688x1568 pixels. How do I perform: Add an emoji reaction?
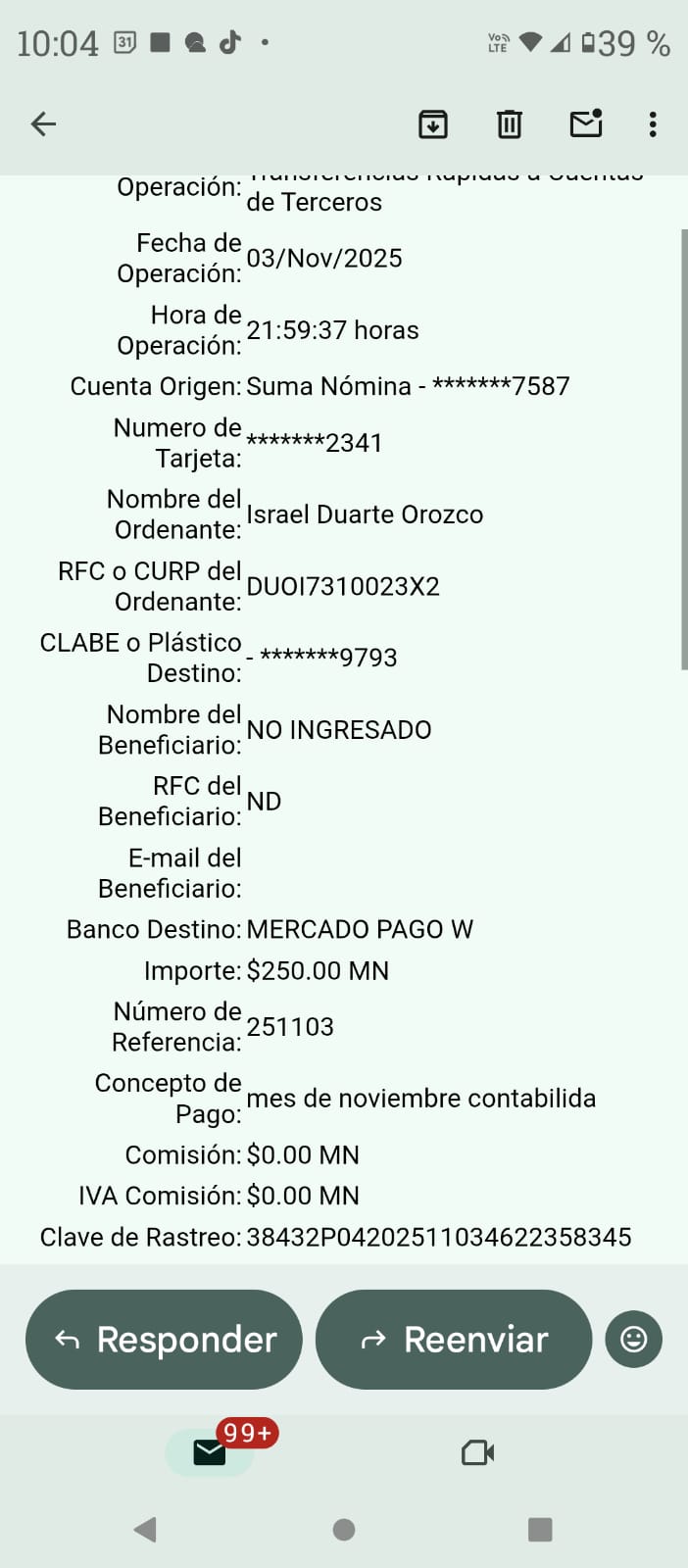(x=633, y=1339)
